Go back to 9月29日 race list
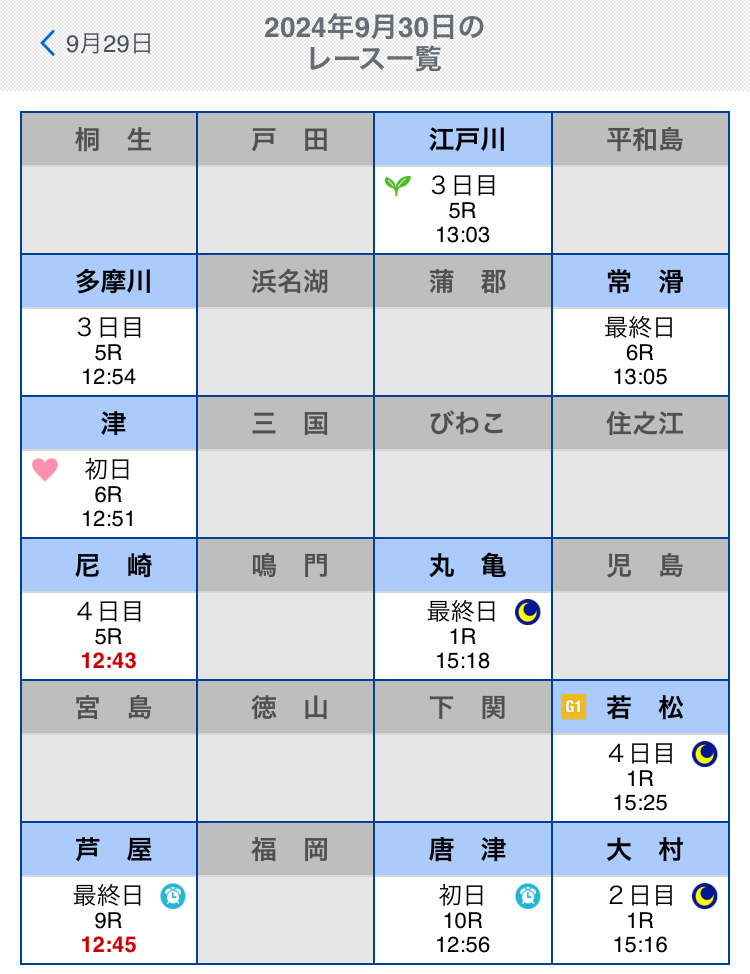Viewport: 750px width, 974px height. point(96,43)
